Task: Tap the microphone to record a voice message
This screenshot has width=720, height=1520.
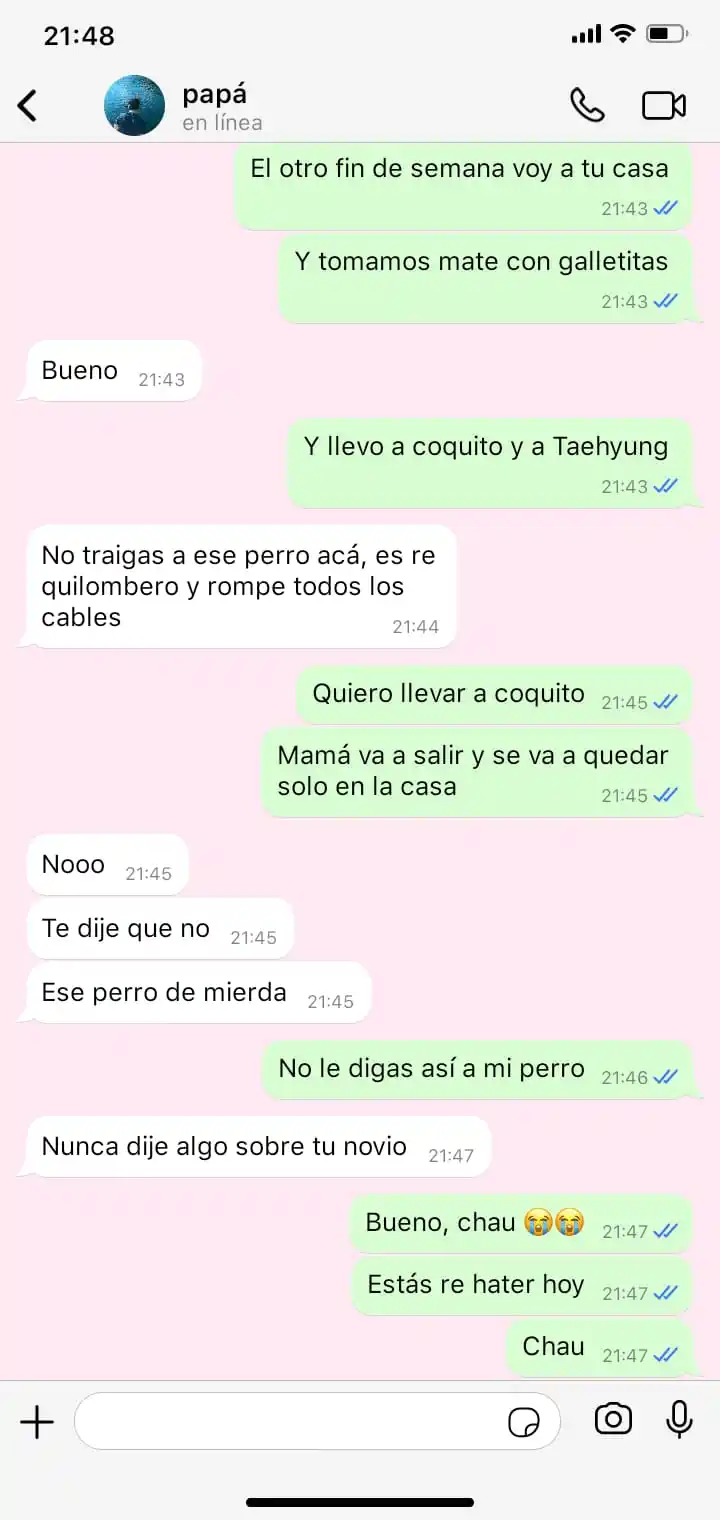Action: pos(679,1419)
